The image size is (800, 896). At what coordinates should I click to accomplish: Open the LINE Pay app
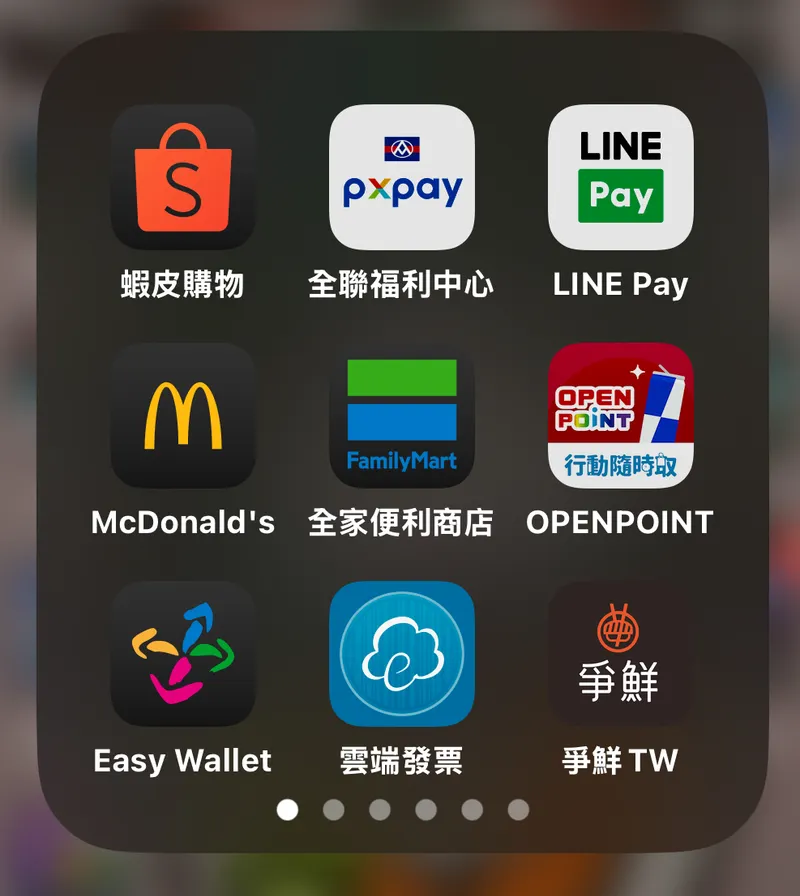620,177
